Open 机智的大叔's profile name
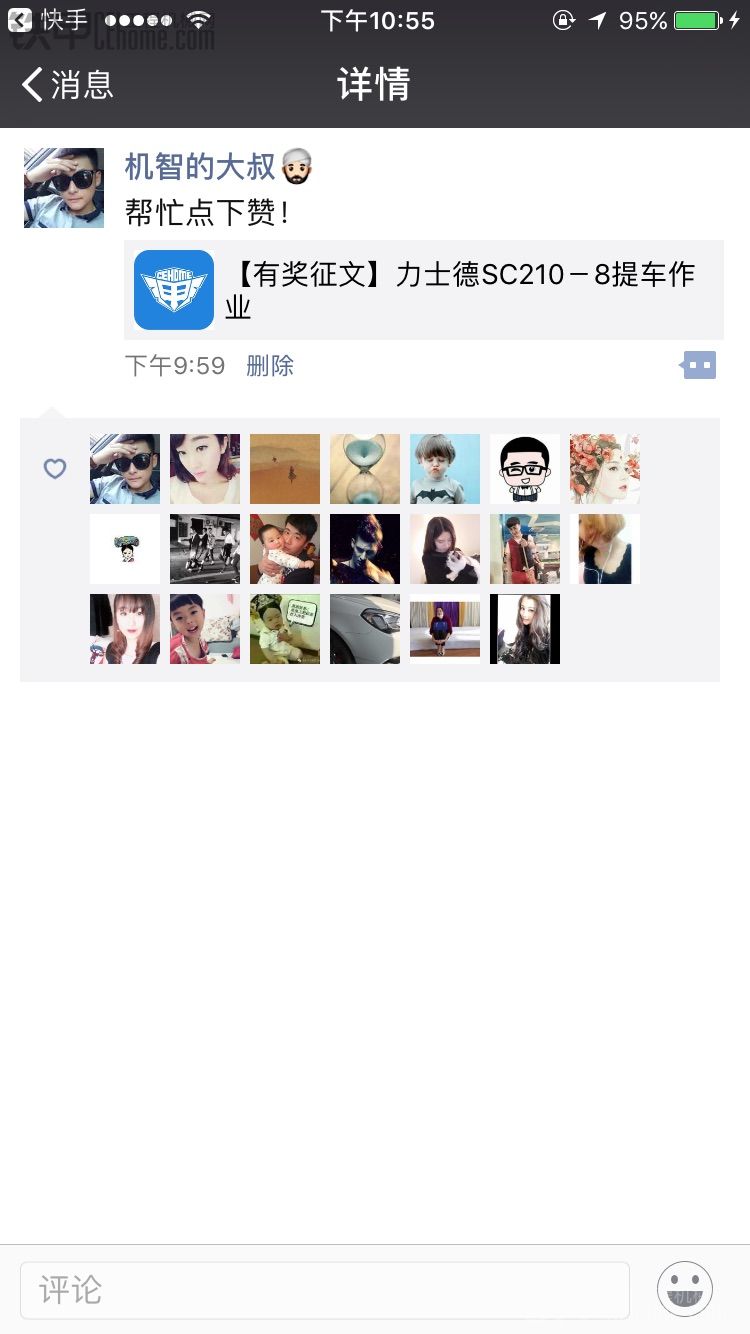 point(200,166)
